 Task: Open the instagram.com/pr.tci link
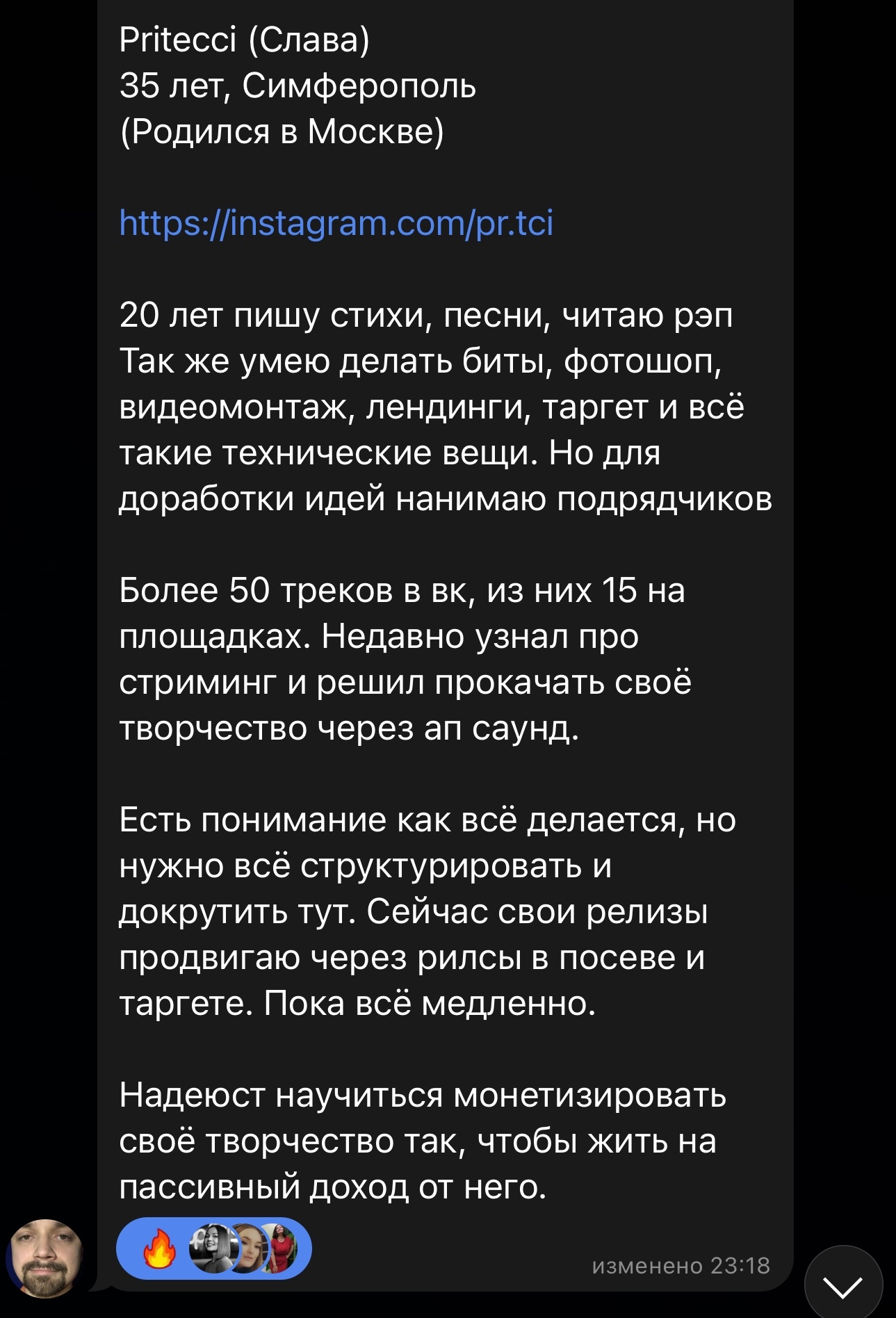coord(336,223)
